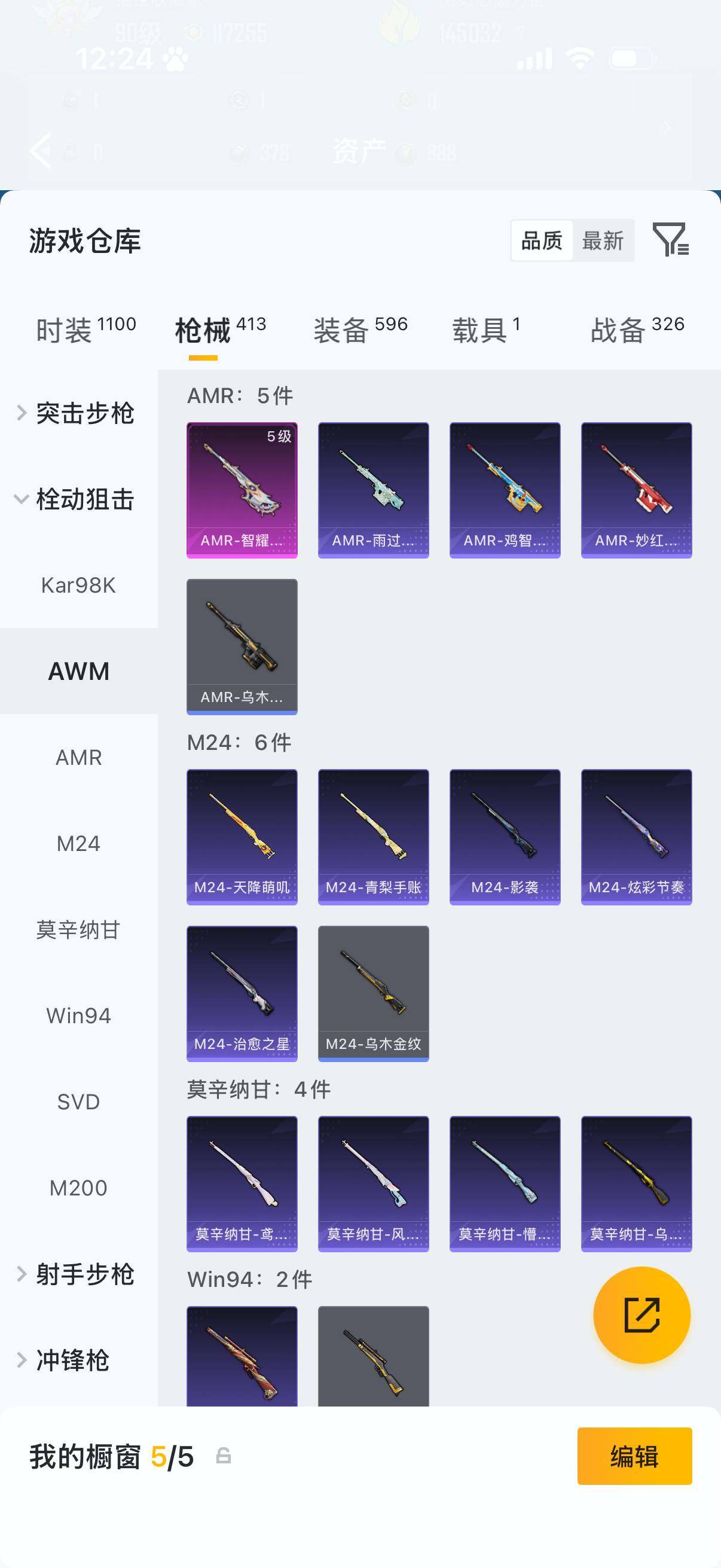Select Kar98K in the sidebar
Image resolution: width=721 pixels, height=1568 pixels.
pyautogui.click(x=78, y=585)
